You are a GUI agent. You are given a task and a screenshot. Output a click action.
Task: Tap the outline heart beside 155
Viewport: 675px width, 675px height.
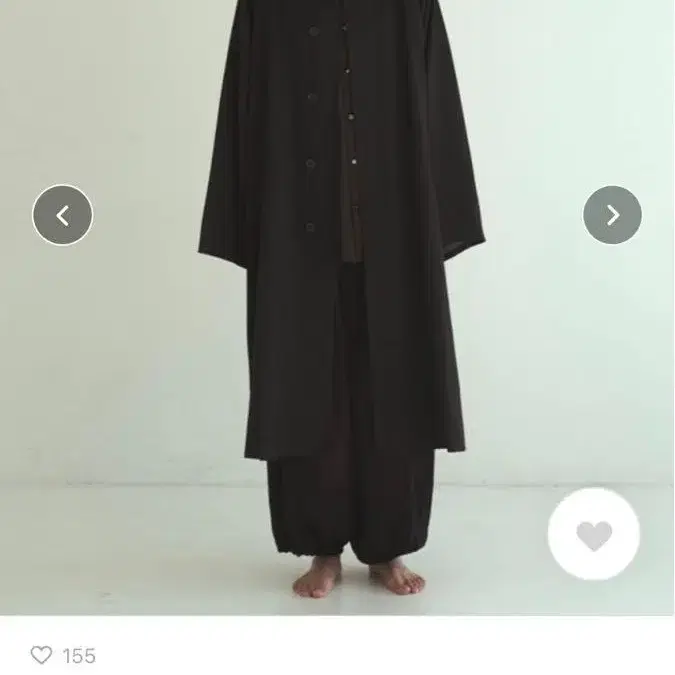(41, 655)
